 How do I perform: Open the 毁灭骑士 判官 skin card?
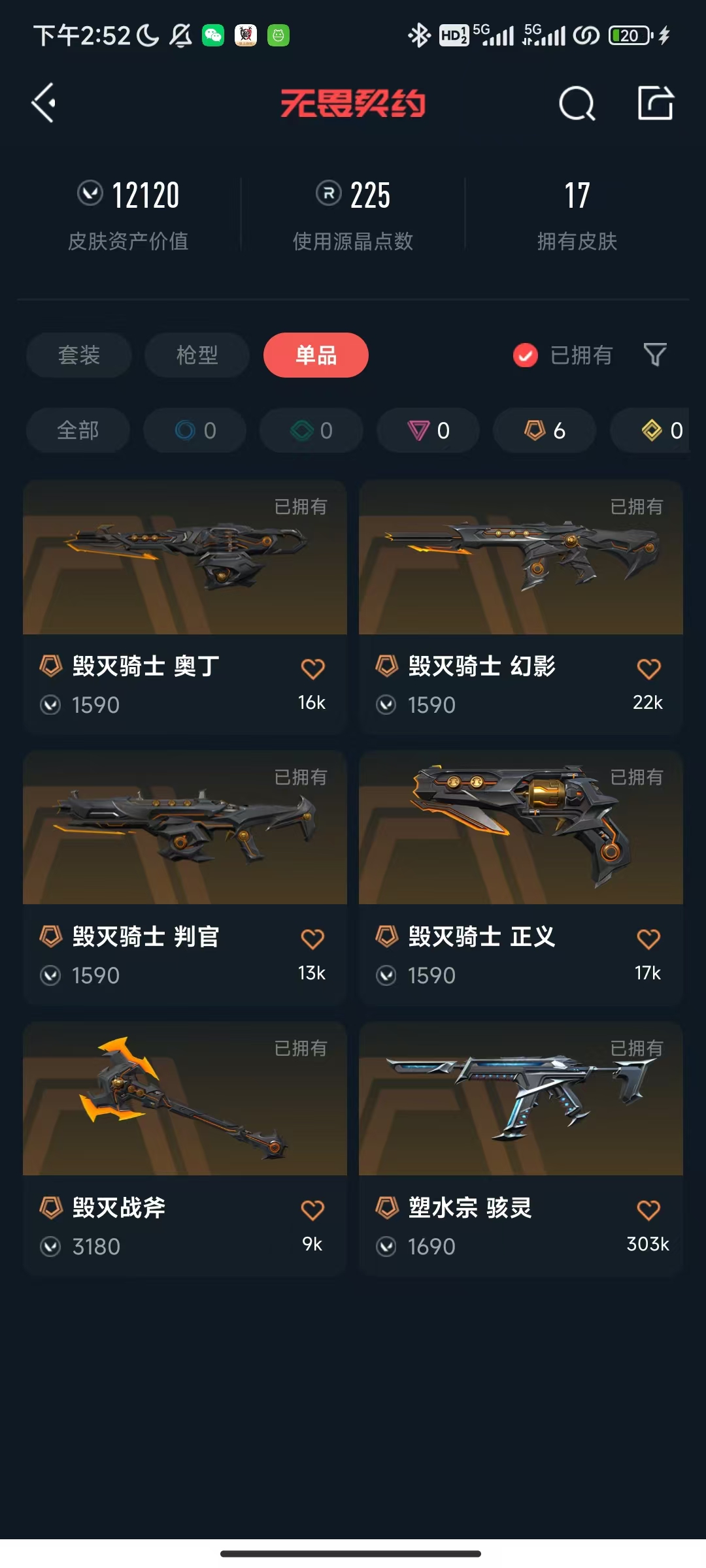[184, 877]
